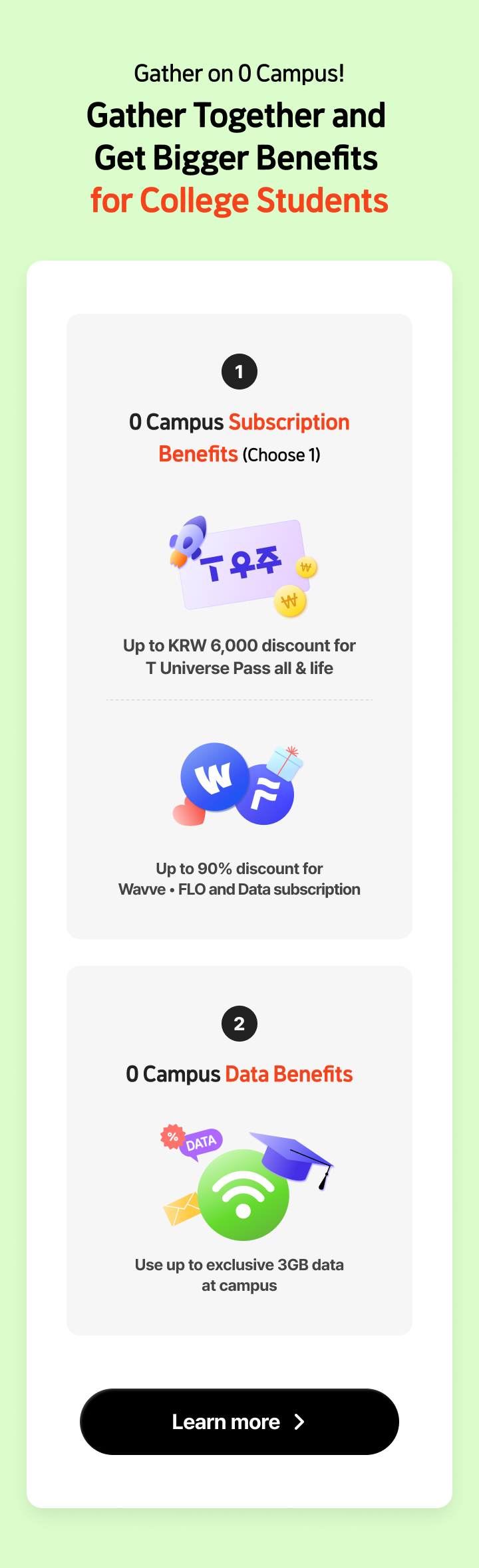Tap the Learn more button
Viewport: 479px width, 1568px height.
[x=239, y=1421]
